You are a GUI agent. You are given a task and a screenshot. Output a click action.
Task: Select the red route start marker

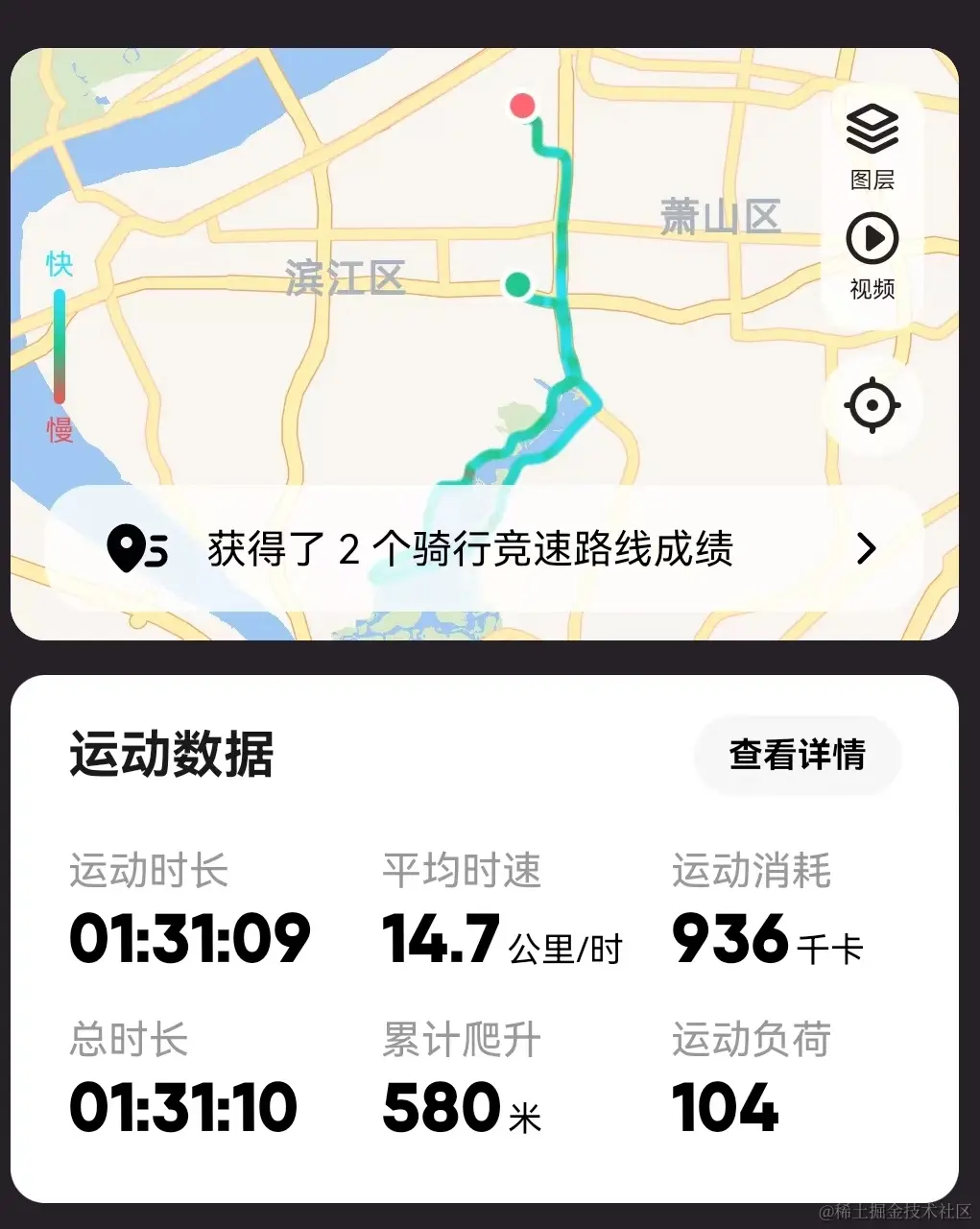tap(522, 107)
